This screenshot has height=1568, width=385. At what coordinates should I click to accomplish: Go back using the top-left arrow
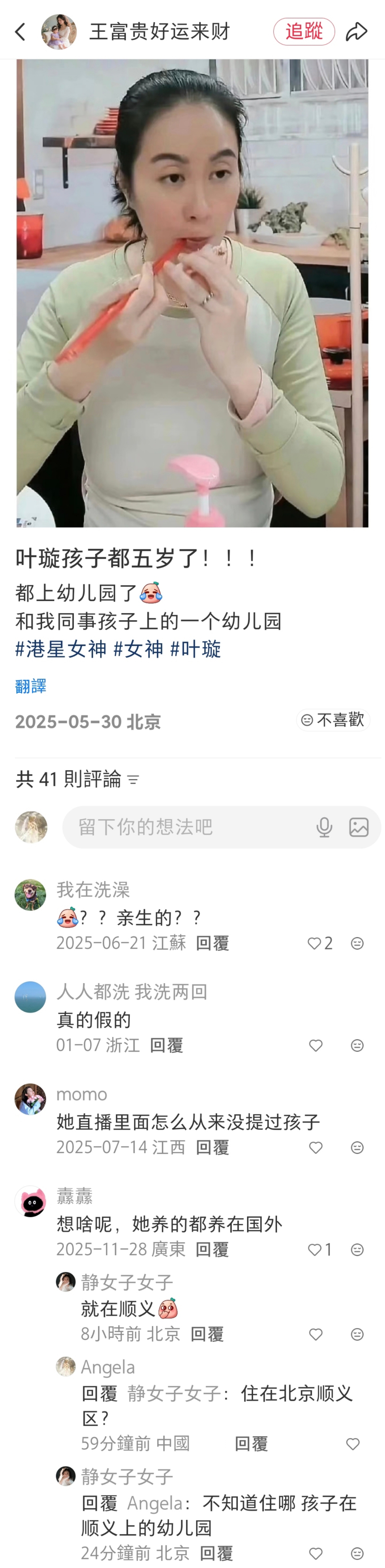[20, 32]
